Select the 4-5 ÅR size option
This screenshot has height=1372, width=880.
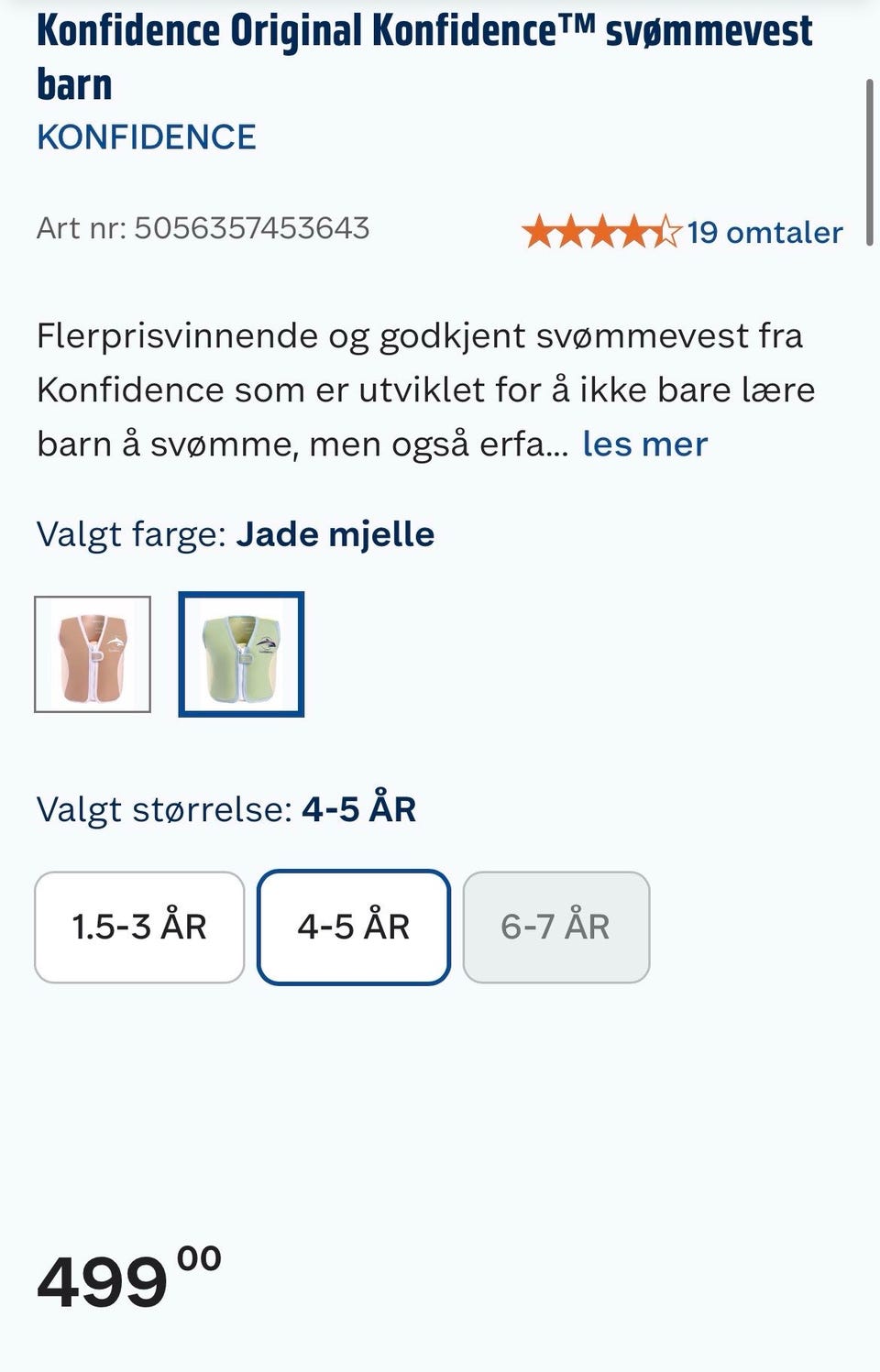coord(355,927)
